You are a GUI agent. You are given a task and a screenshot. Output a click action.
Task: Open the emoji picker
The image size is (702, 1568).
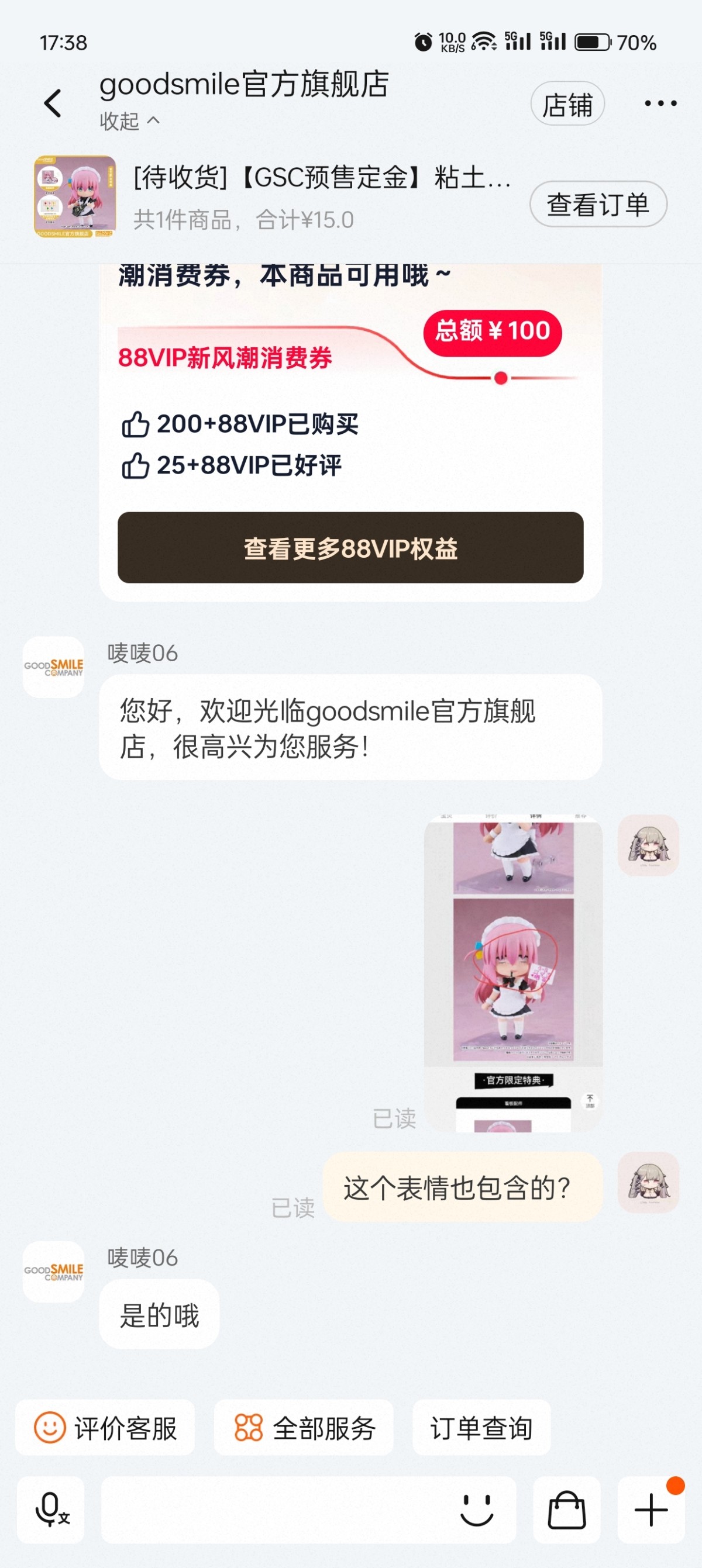pos(477,1510)
